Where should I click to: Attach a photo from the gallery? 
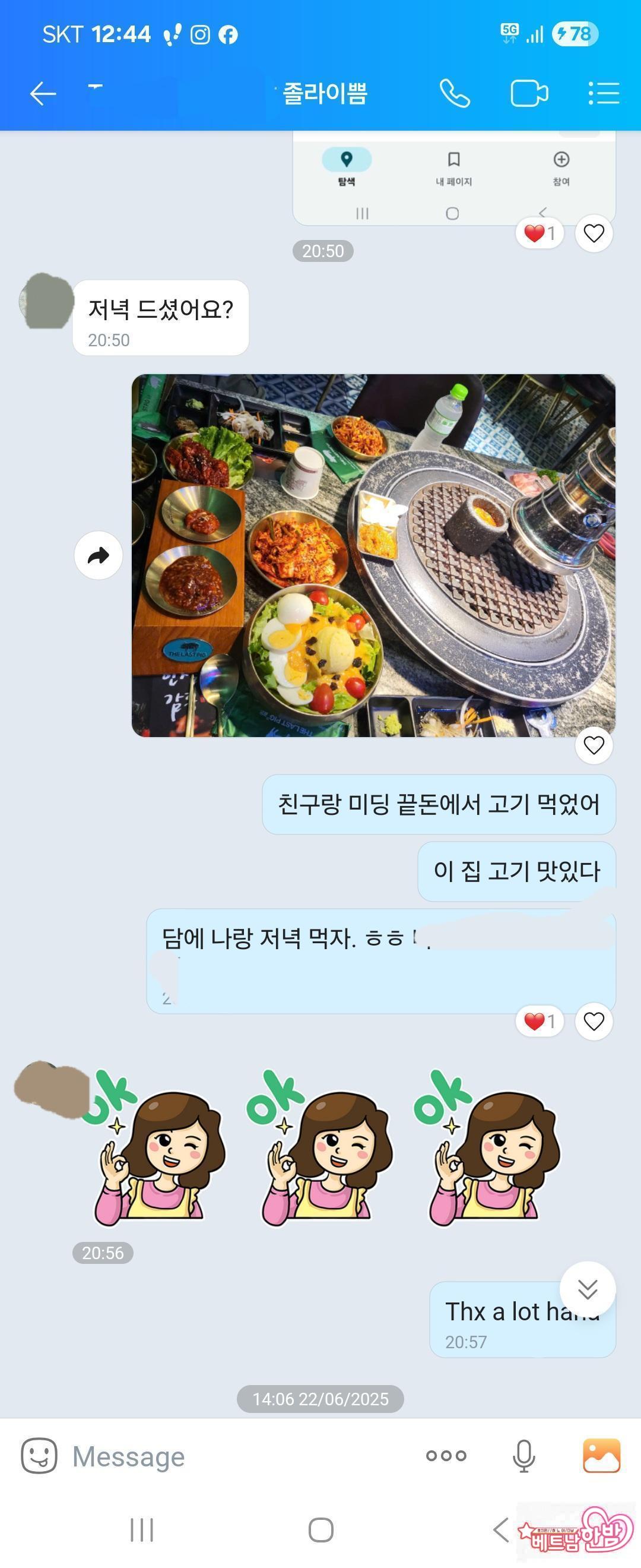tap(601, 1456)
